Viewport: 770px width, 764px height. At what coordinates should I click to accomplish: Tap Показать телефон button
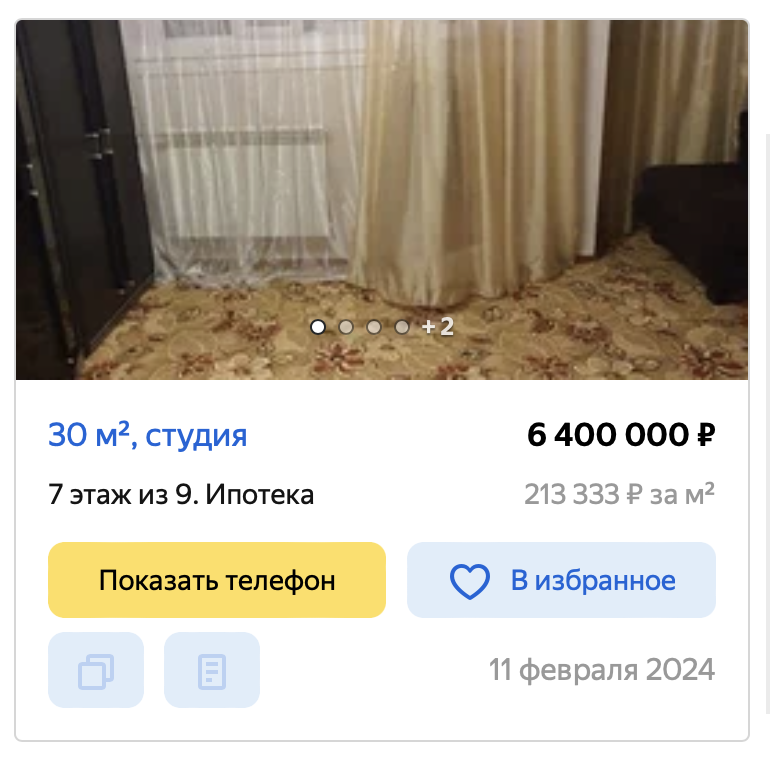(217, 580)
